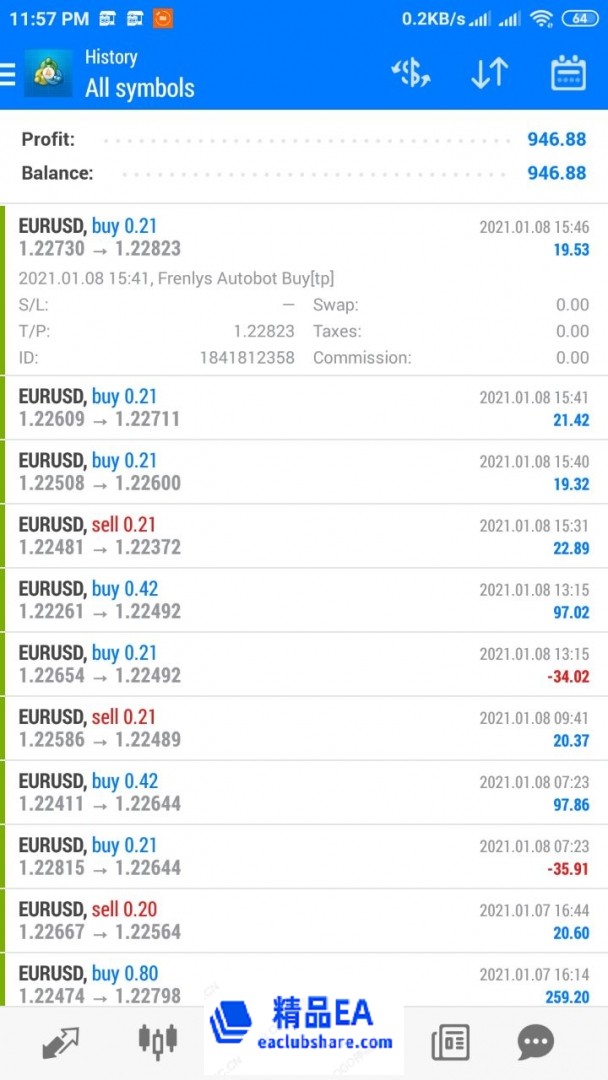Viewport: 608px width, 1080px height.
Task: Switch to the Quotes tab
Action: 62,1043
